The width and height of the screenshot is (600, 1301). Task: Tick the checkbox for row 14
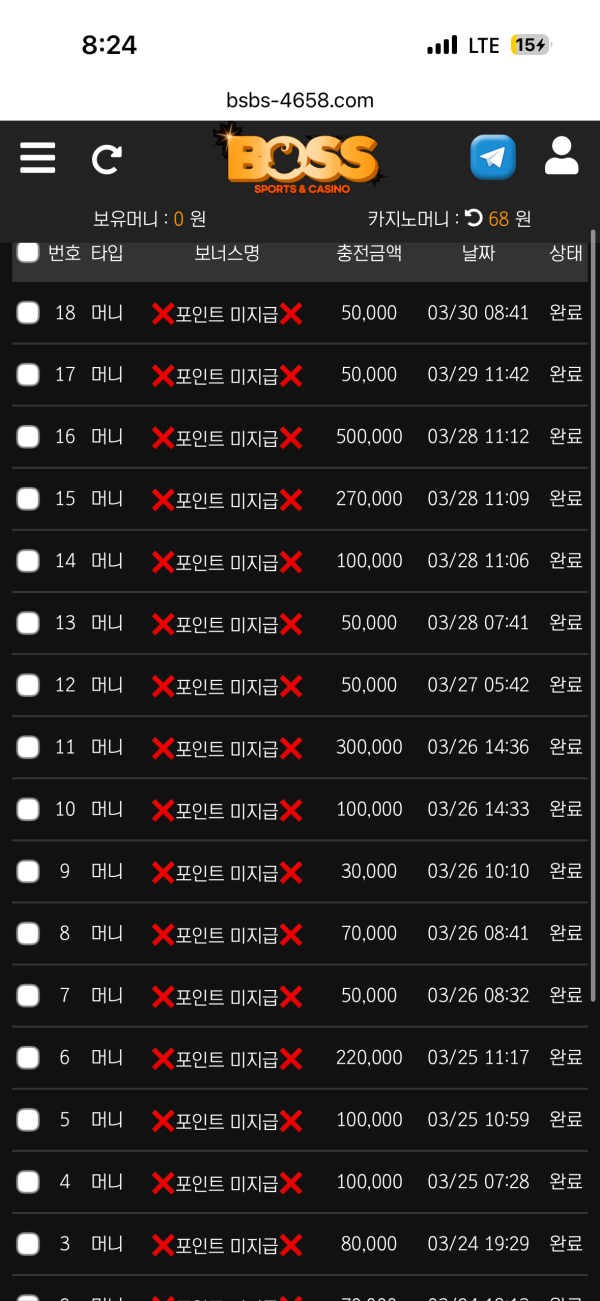pos(28,561)
